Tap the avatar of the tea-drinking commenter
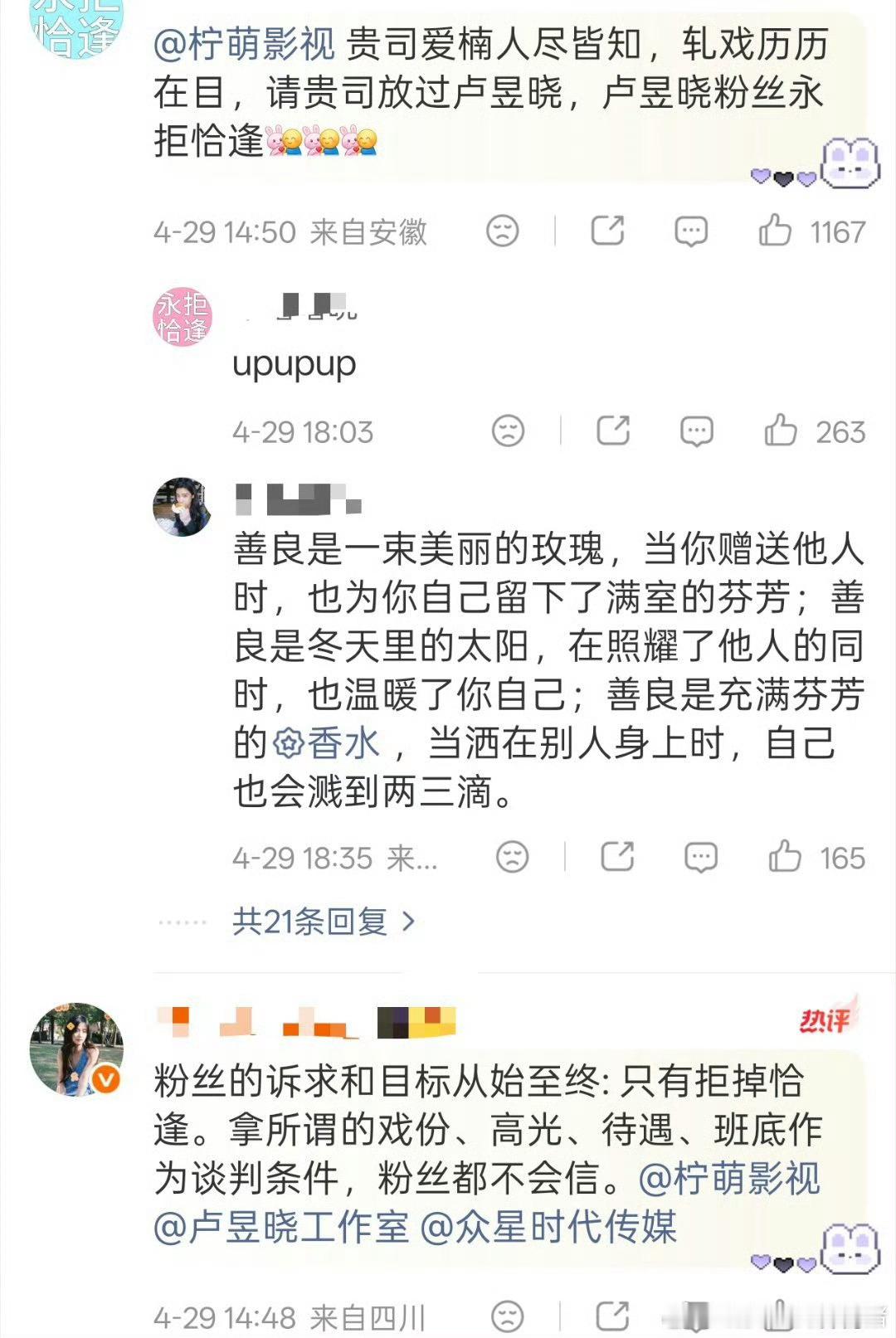This screenshot has width=896, height=1338. (x=181, y=506)
